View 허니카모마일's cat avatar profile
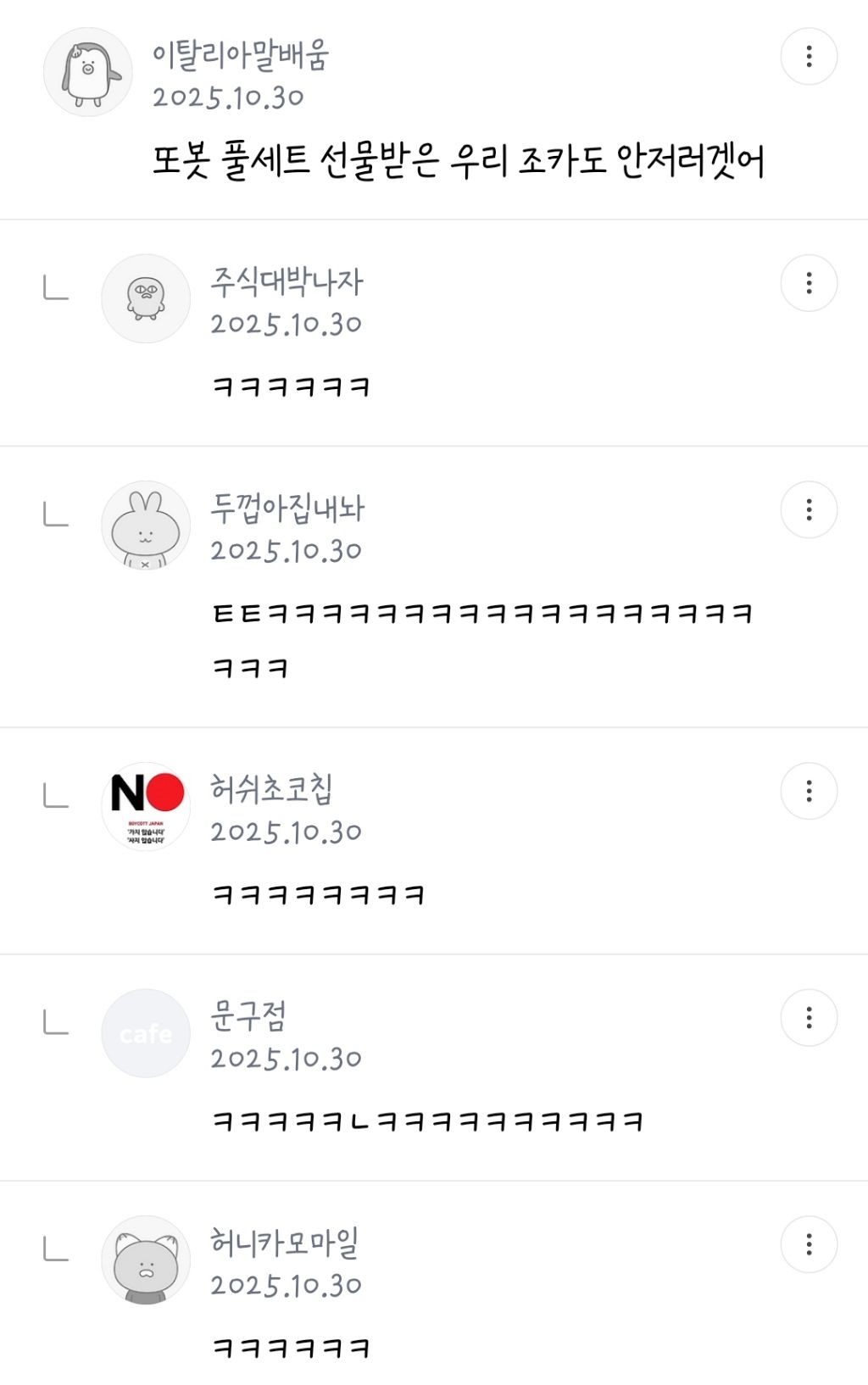 tap(146, 1260)
